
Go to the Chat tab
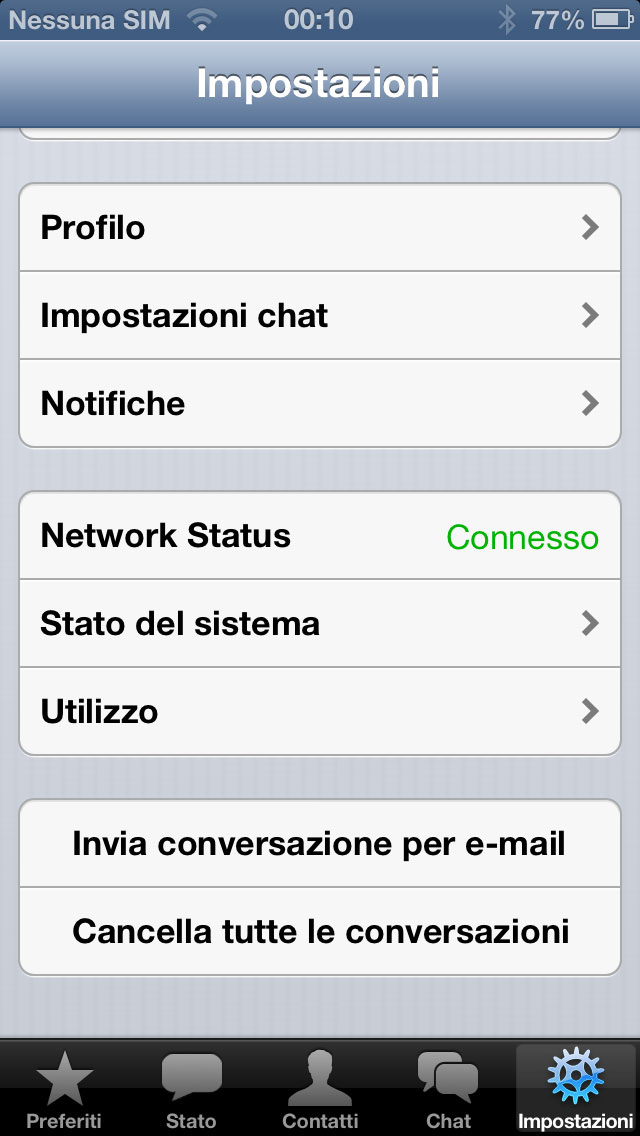point(448,1090)
